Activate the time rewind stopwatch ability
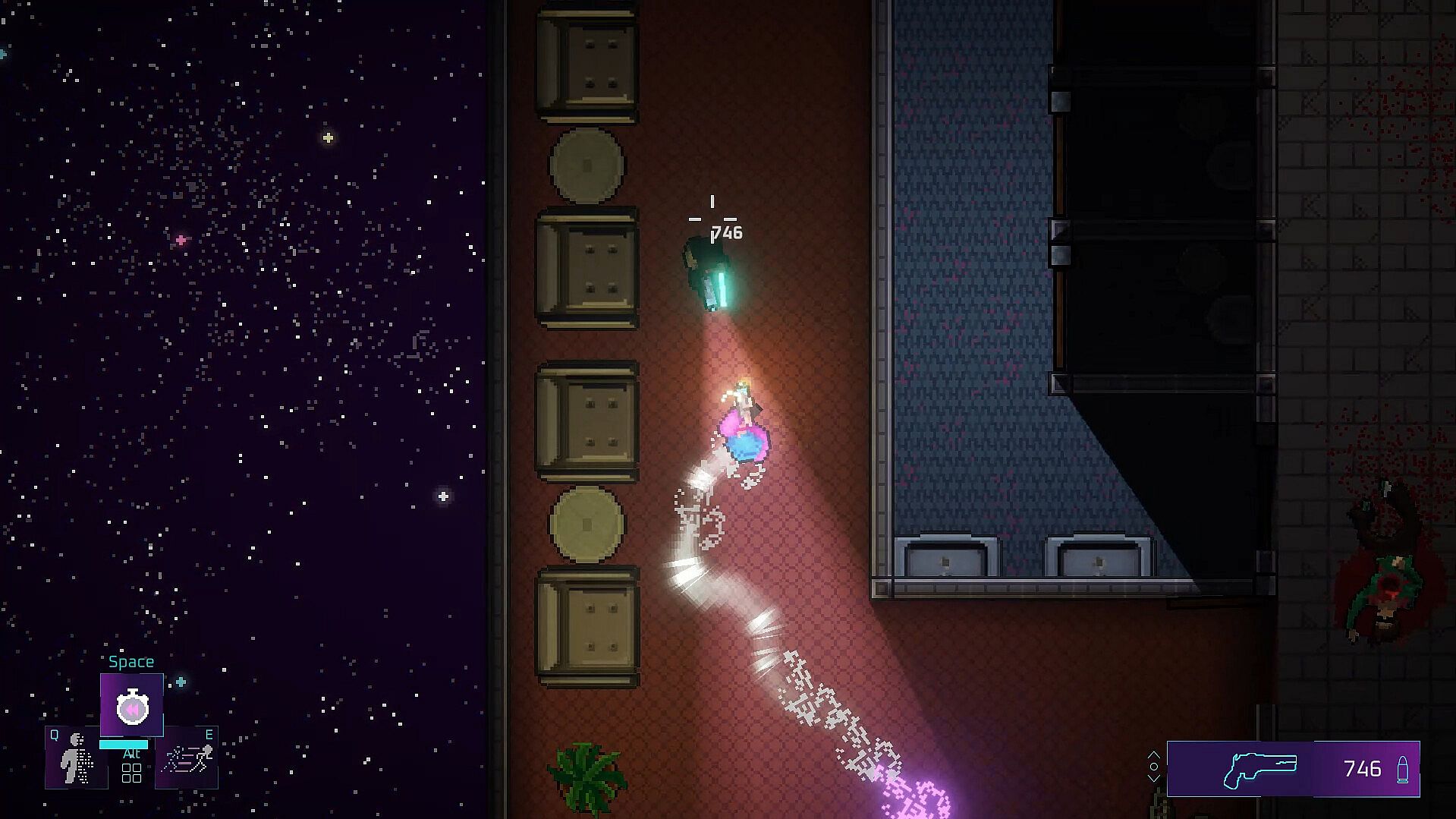Screen dimensions: 1456x819 [131, 706]
